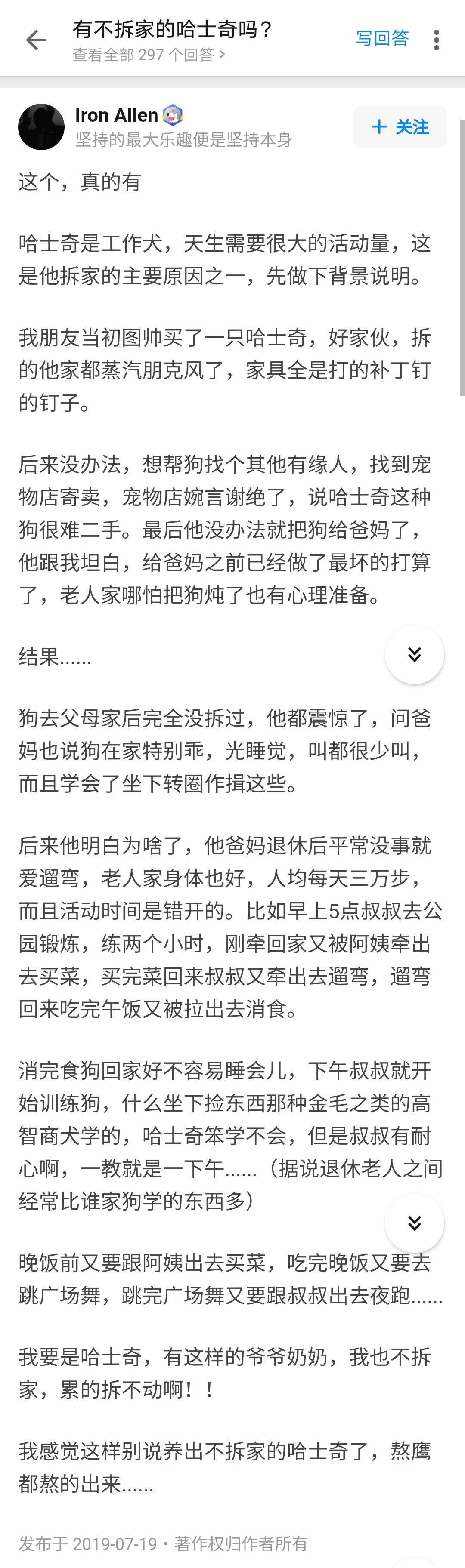The image size is (465, 1568).
Task: View all 297 answers
Action: pyautogui.click(x=148, y=55)
